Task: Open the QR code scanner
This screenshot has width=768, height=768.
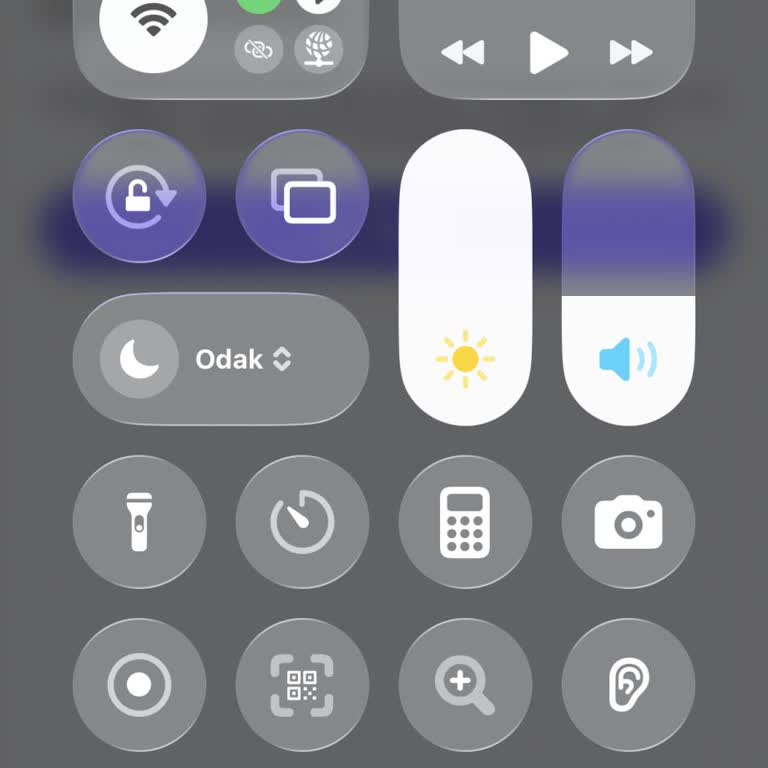Action: pyautogui.click(x=303, y=685)
